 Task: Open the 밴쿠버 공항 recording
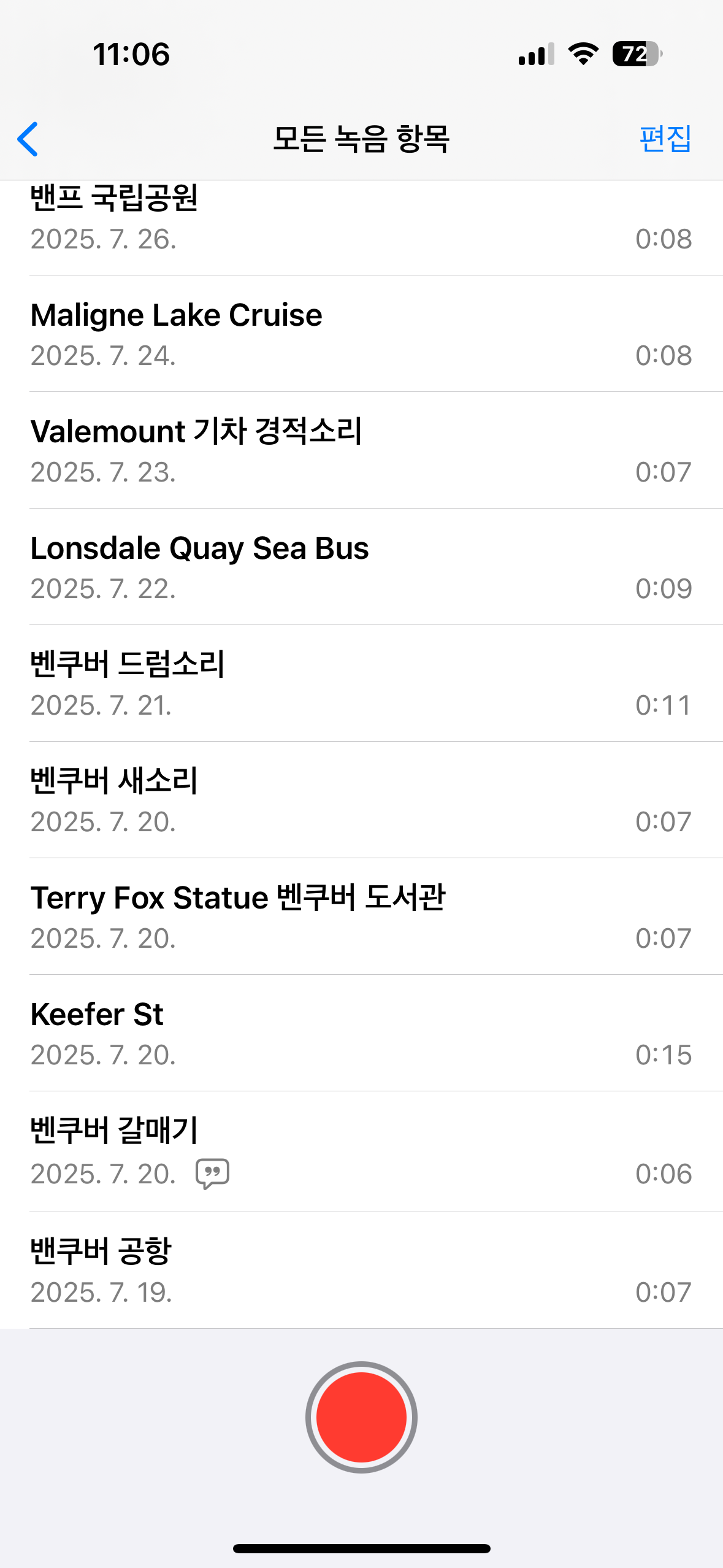click(362, 1270)
